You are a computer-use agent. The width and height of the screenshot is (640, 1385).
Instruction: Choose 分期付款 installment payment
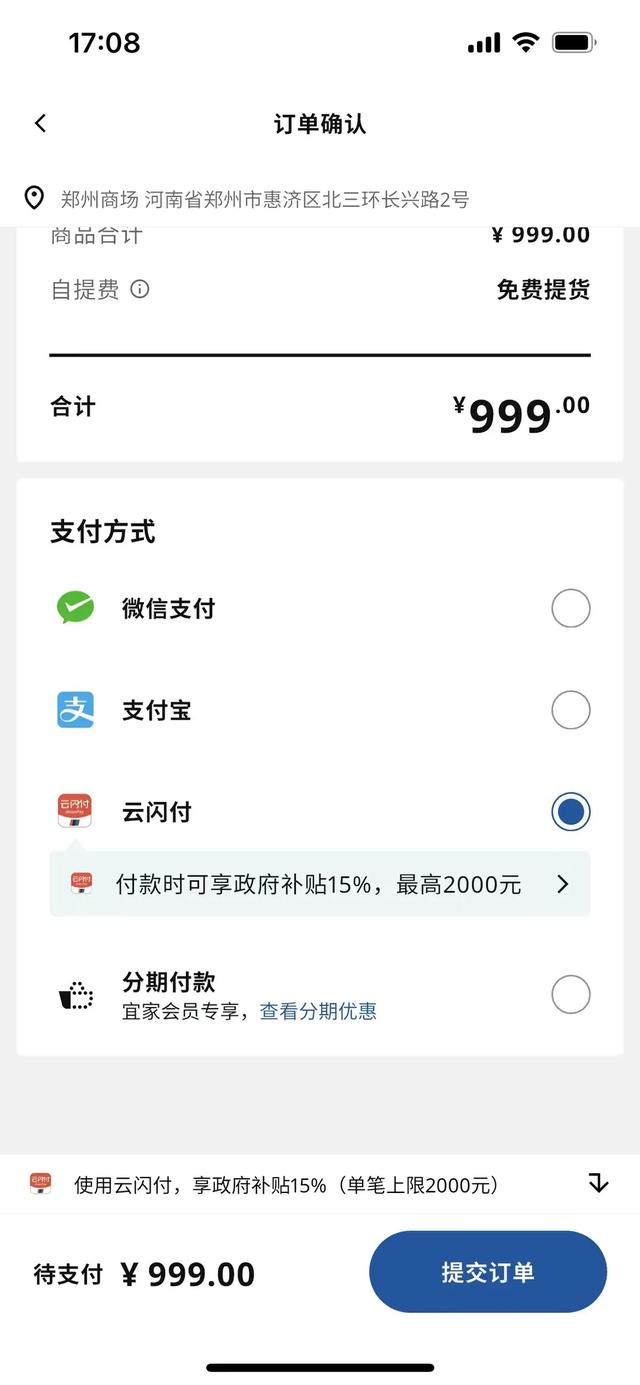click(570, 995)
